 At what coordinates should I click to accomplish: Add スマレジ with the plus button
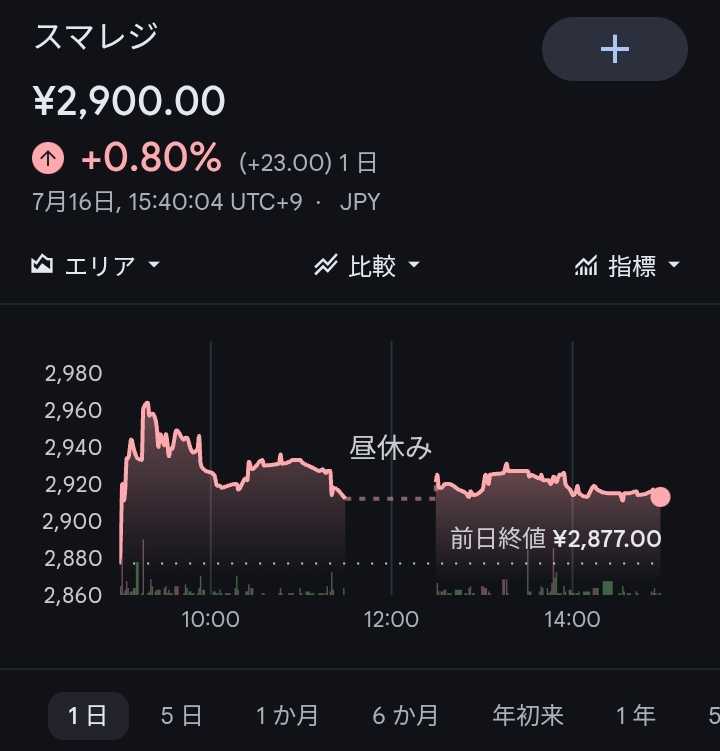pos(615,49)
